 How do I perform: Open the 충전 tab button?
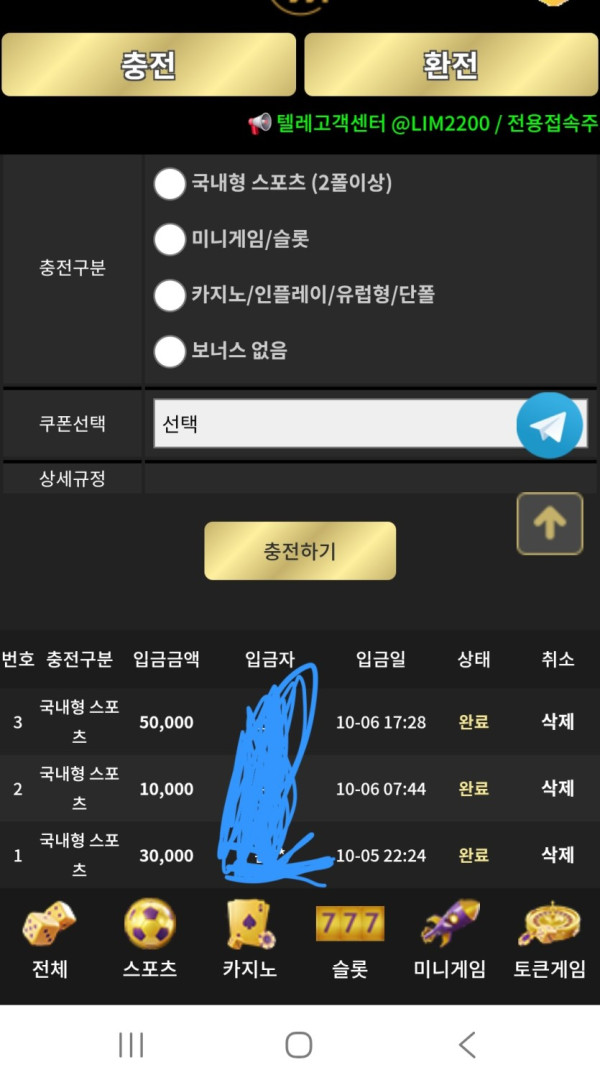click(x=149, y=64)
